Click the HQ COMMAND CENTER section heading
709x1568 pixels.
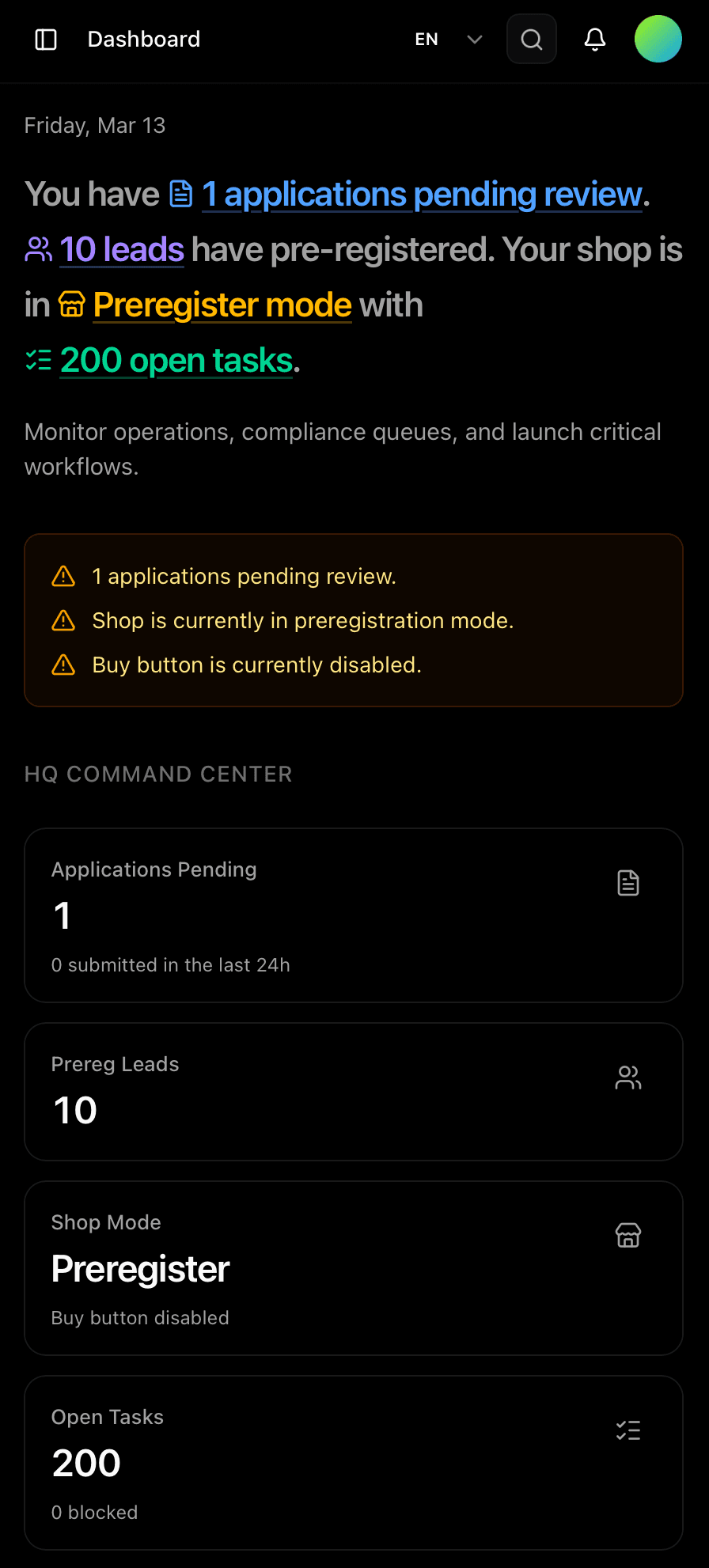click(x=158, y=774)
